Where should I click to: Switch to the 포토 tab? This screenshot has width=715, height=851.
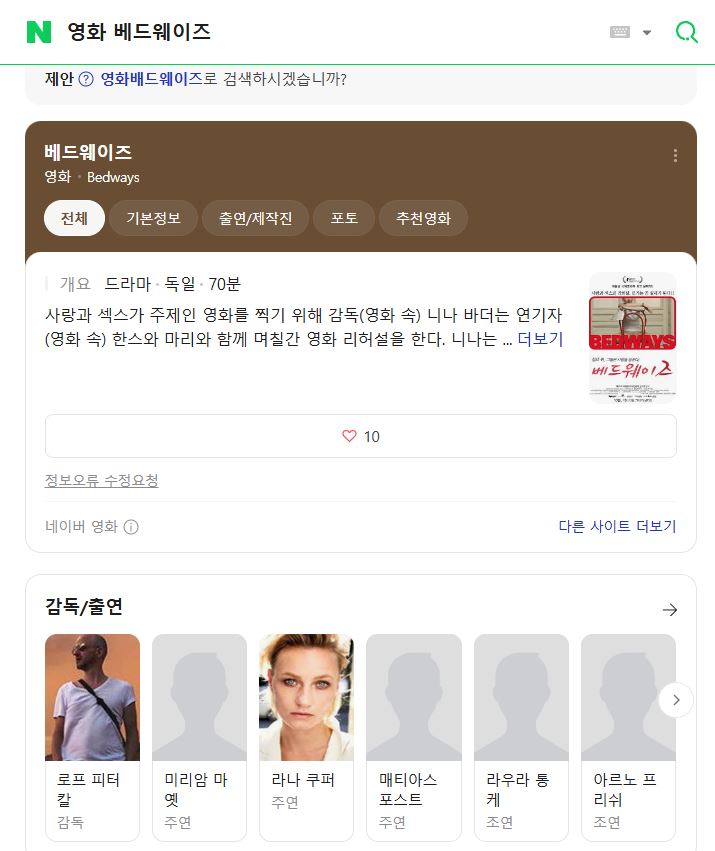pyautogui.click(x=344, y=218)
